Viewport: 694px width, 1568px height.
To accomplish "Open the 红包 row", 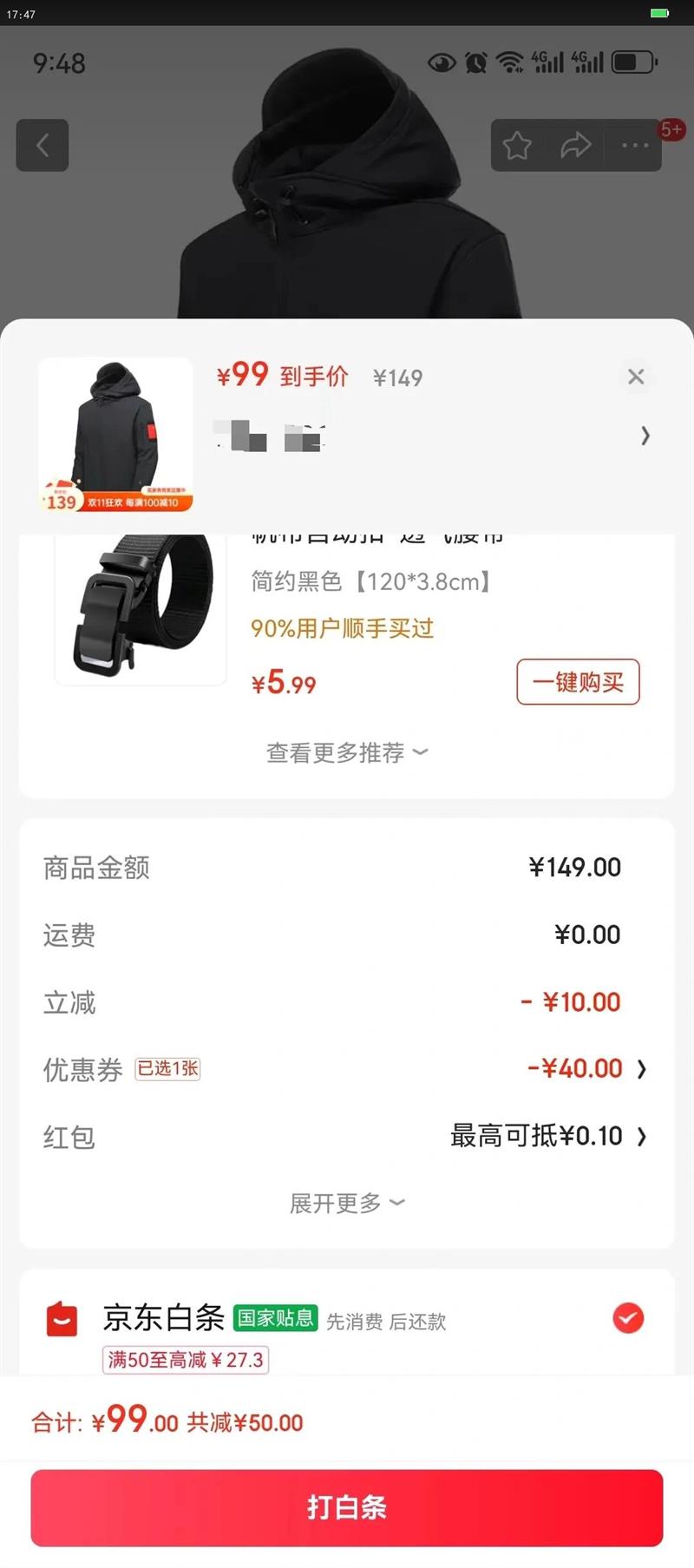I will [347, 1136].
